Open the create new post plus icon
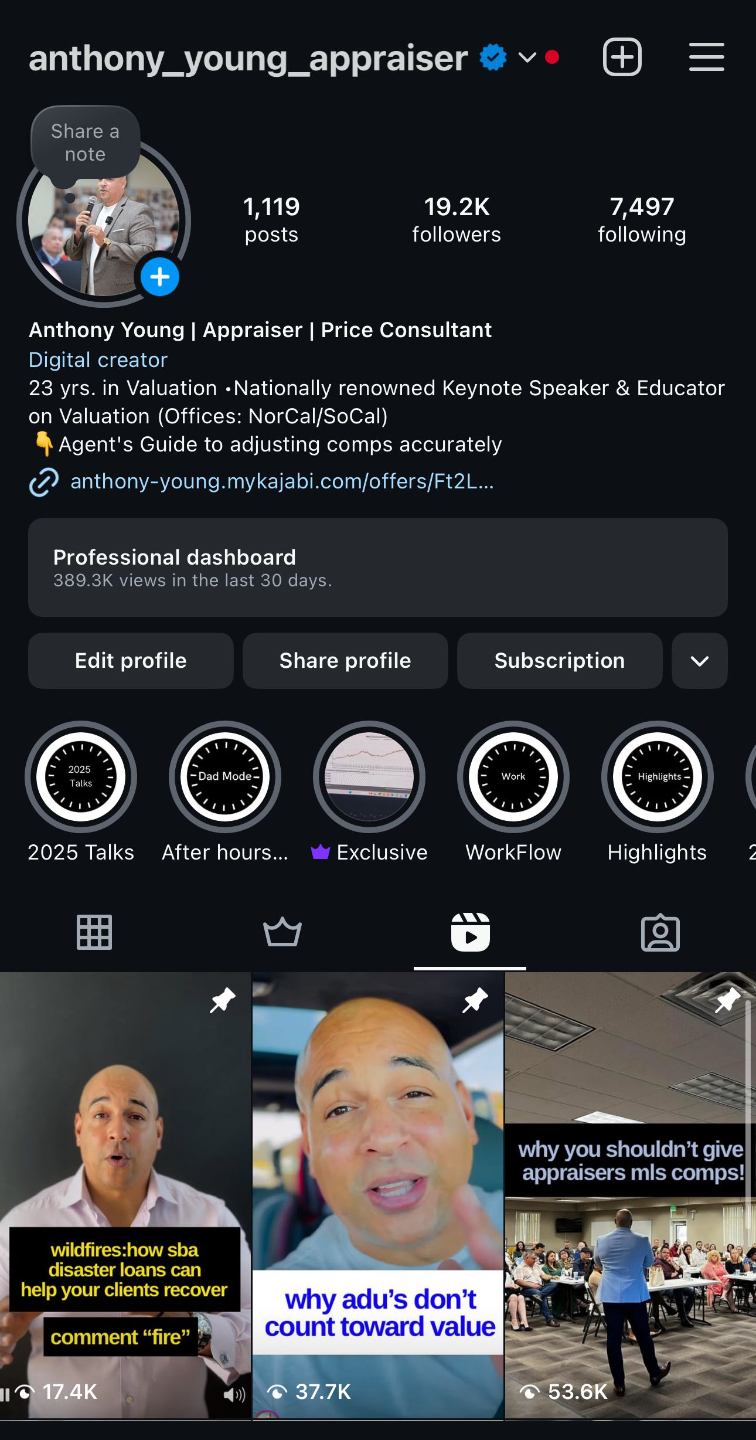Viewport: 756px width, 1440px height. 622,57
